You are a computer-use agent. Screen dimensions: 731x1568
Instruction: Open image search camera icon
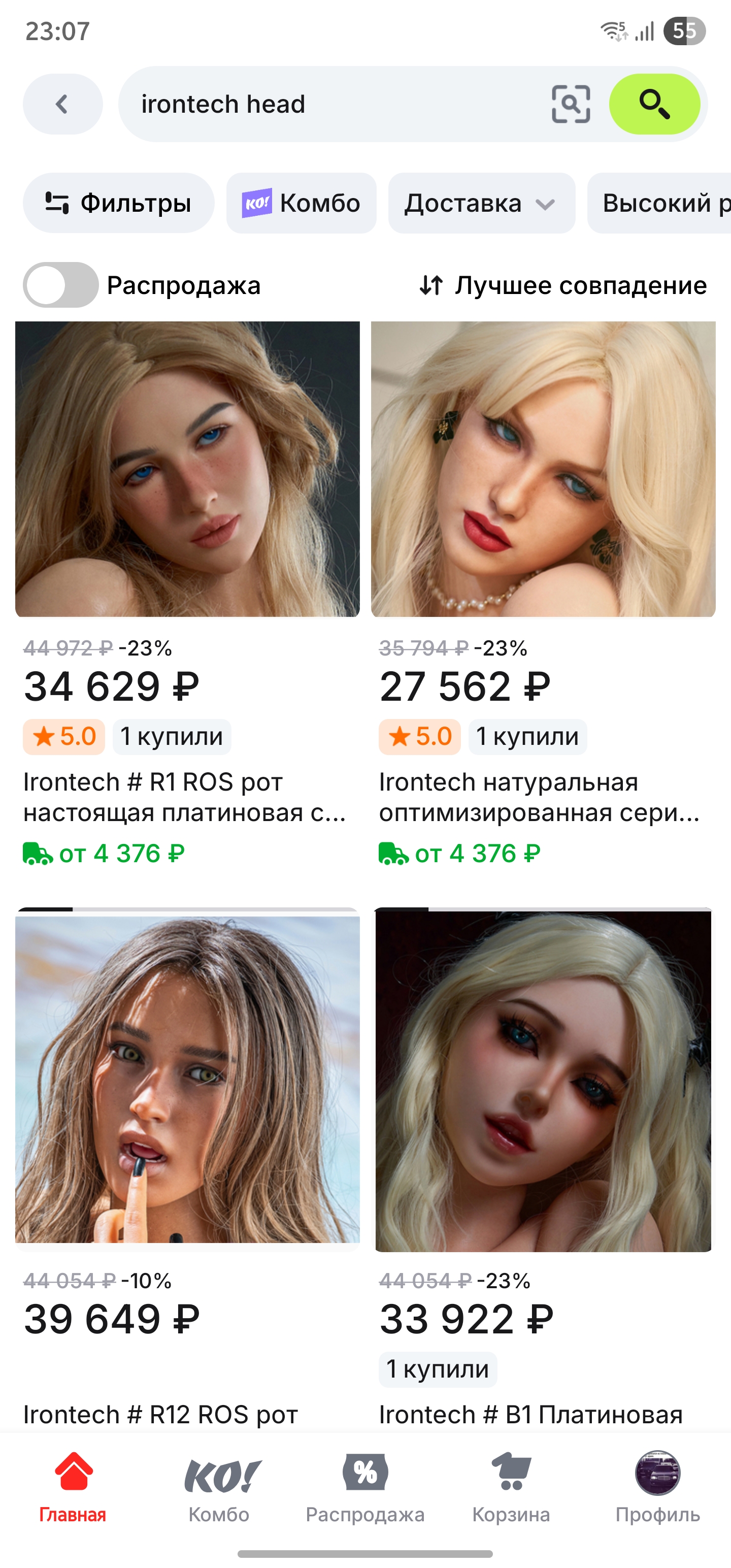coord(570,104)
